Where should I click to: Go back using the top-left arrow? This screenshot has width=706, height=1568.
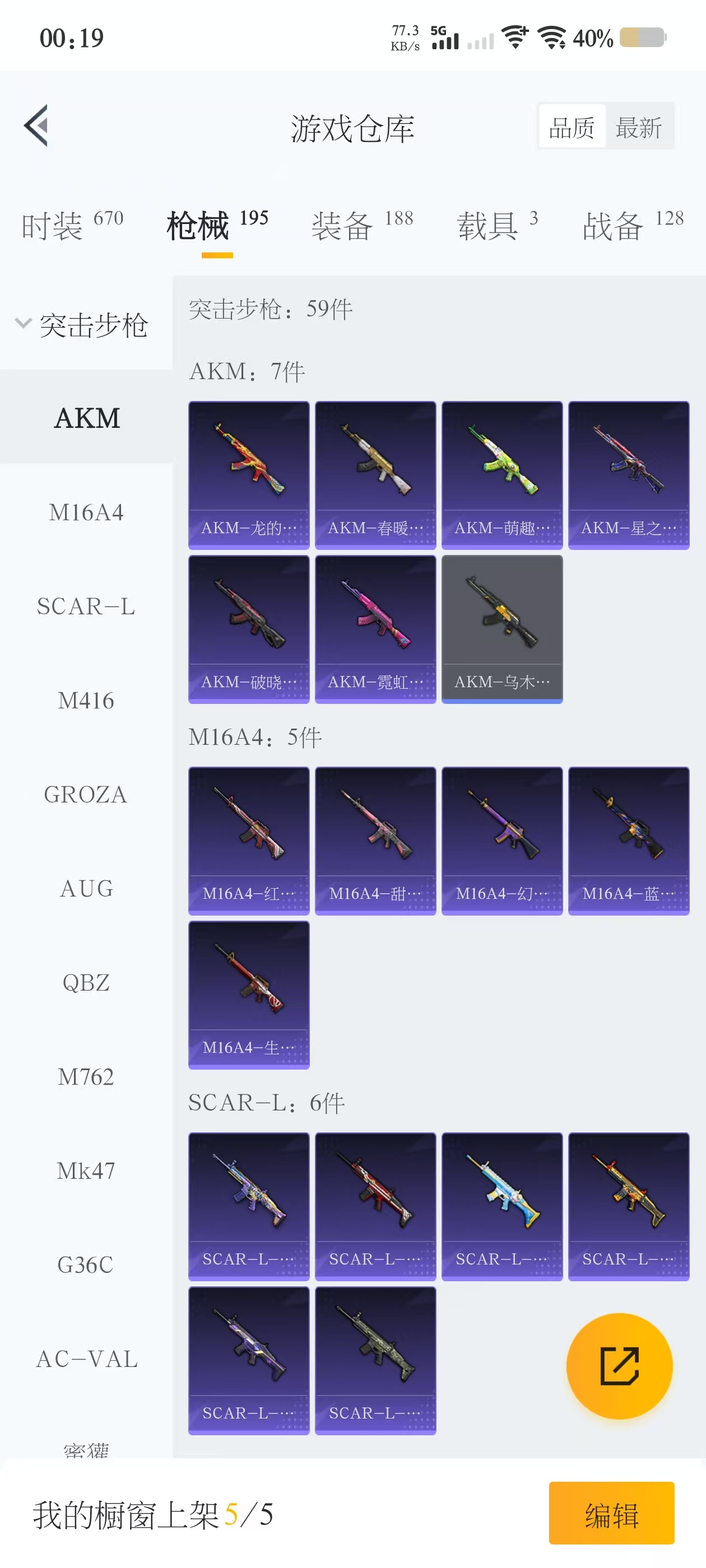(x=36, y=126)
